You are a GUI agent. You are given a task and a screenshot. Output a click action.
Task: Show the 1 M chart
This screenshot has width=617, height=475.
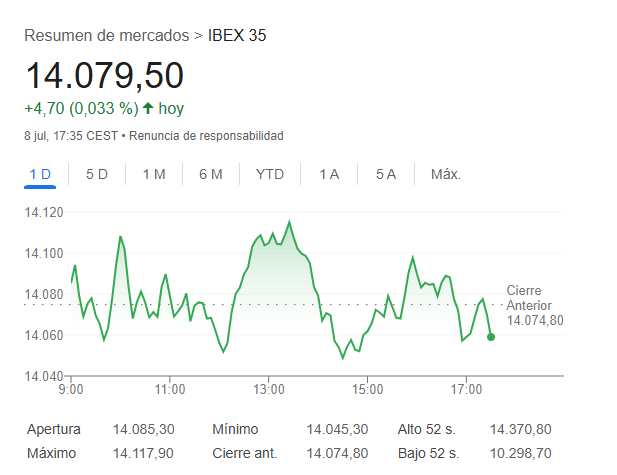coord(154,174)
